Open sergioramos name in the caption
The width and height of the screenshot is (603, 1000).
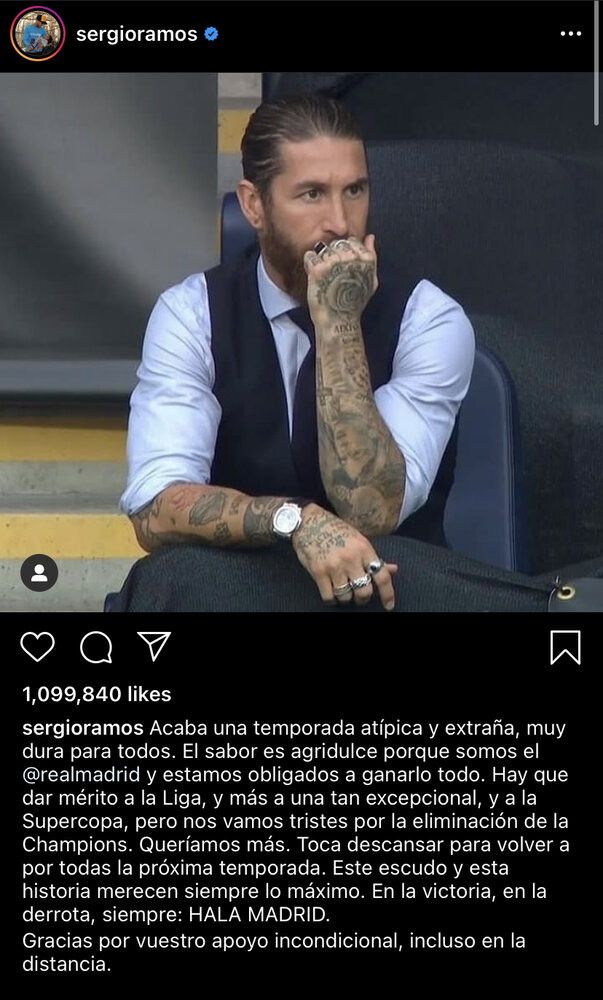(x=83, y=726)
